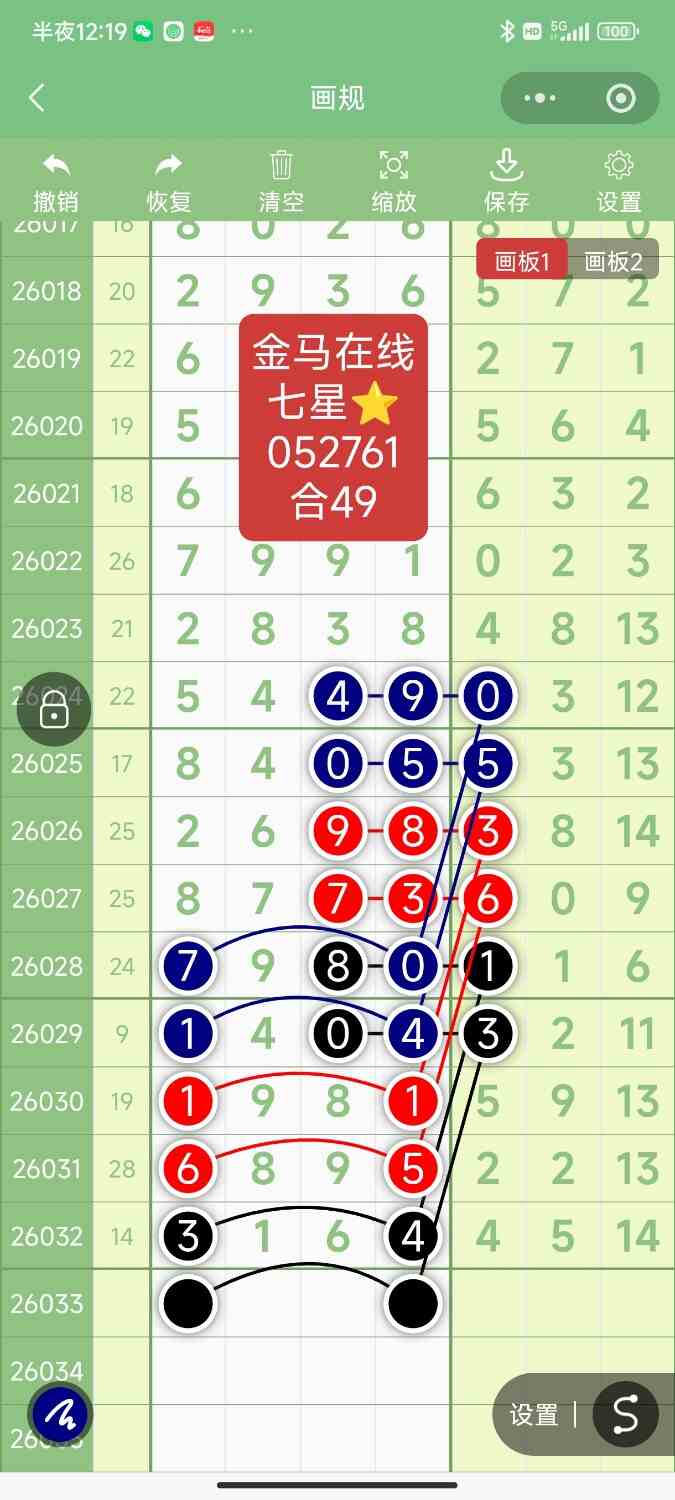Open the mini-program more options menu
This screenshot has width=675, height=1500.
(x=540, y=98)
